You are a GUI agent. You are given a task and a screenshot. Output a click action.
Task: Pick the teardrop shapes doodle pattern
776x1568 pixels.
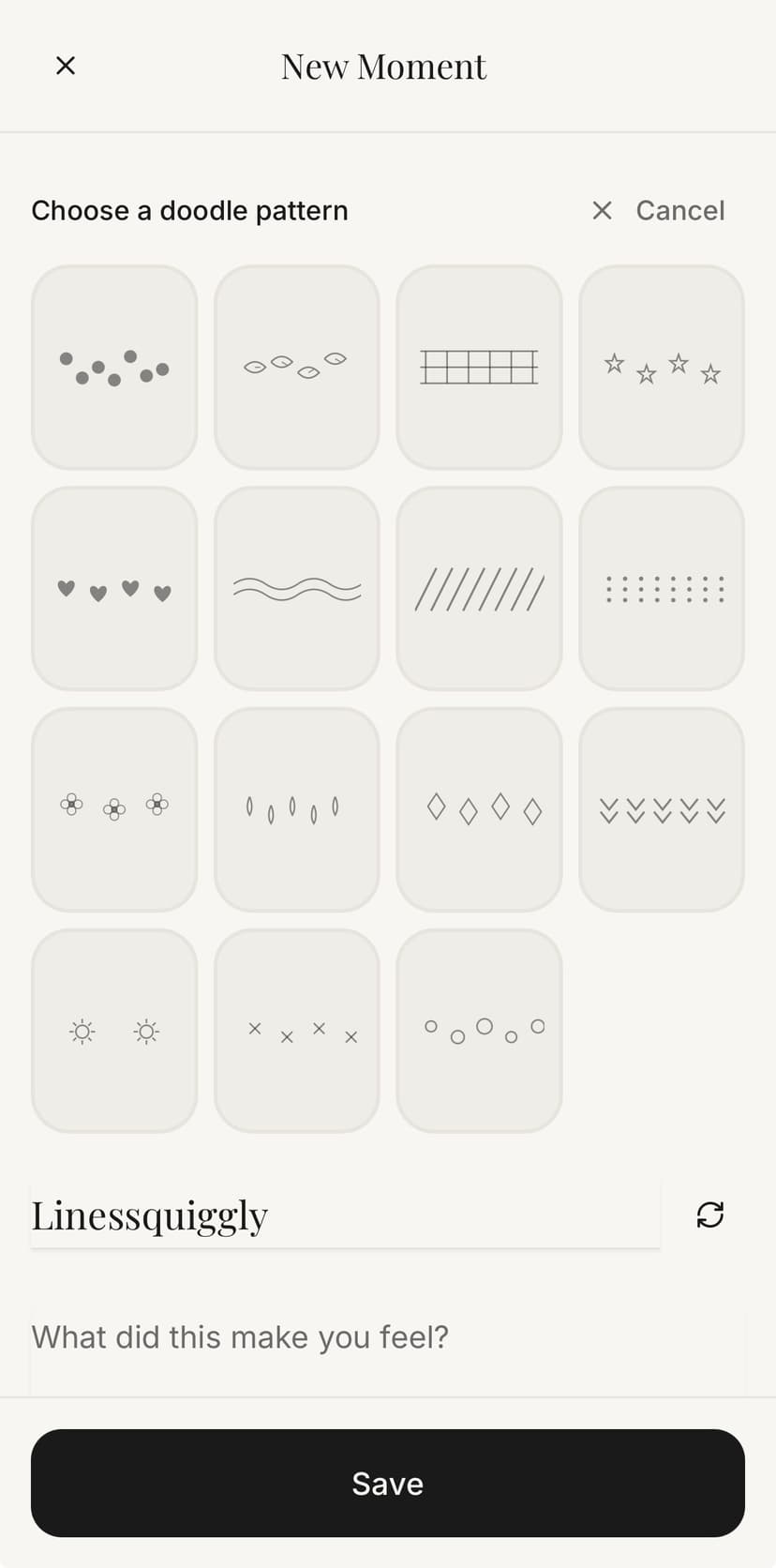click(x=296, y=809)
